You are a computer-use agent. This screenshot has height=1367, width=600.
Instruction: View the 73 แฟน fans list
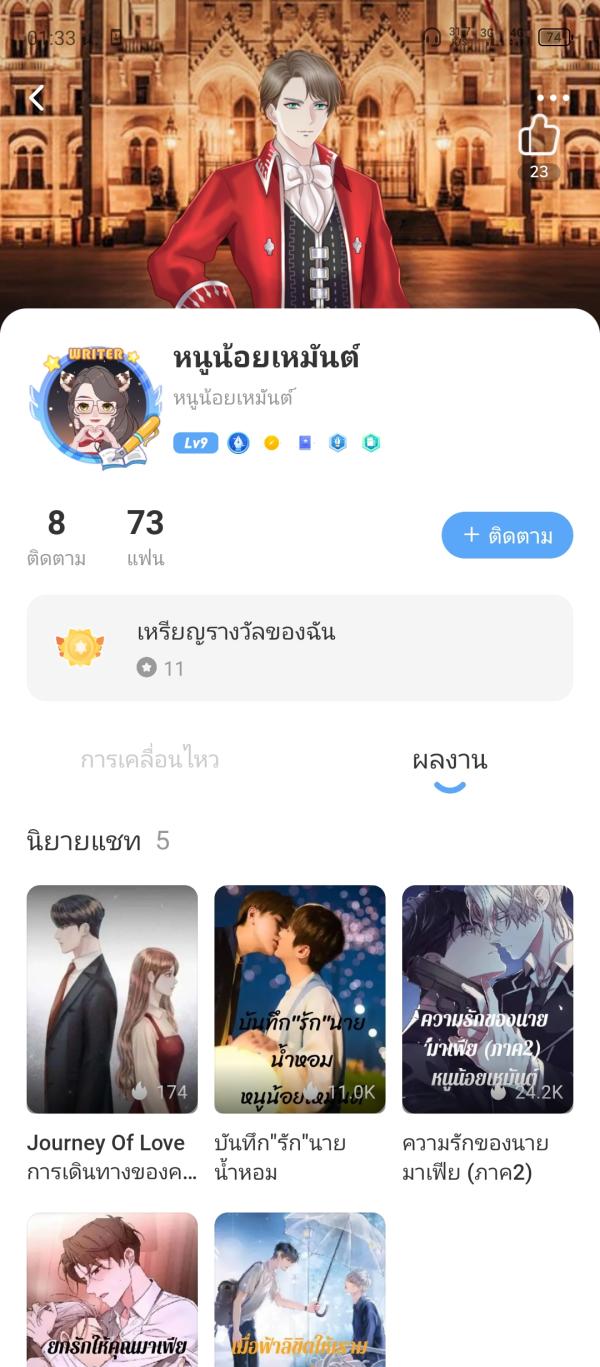coord(146,536)
